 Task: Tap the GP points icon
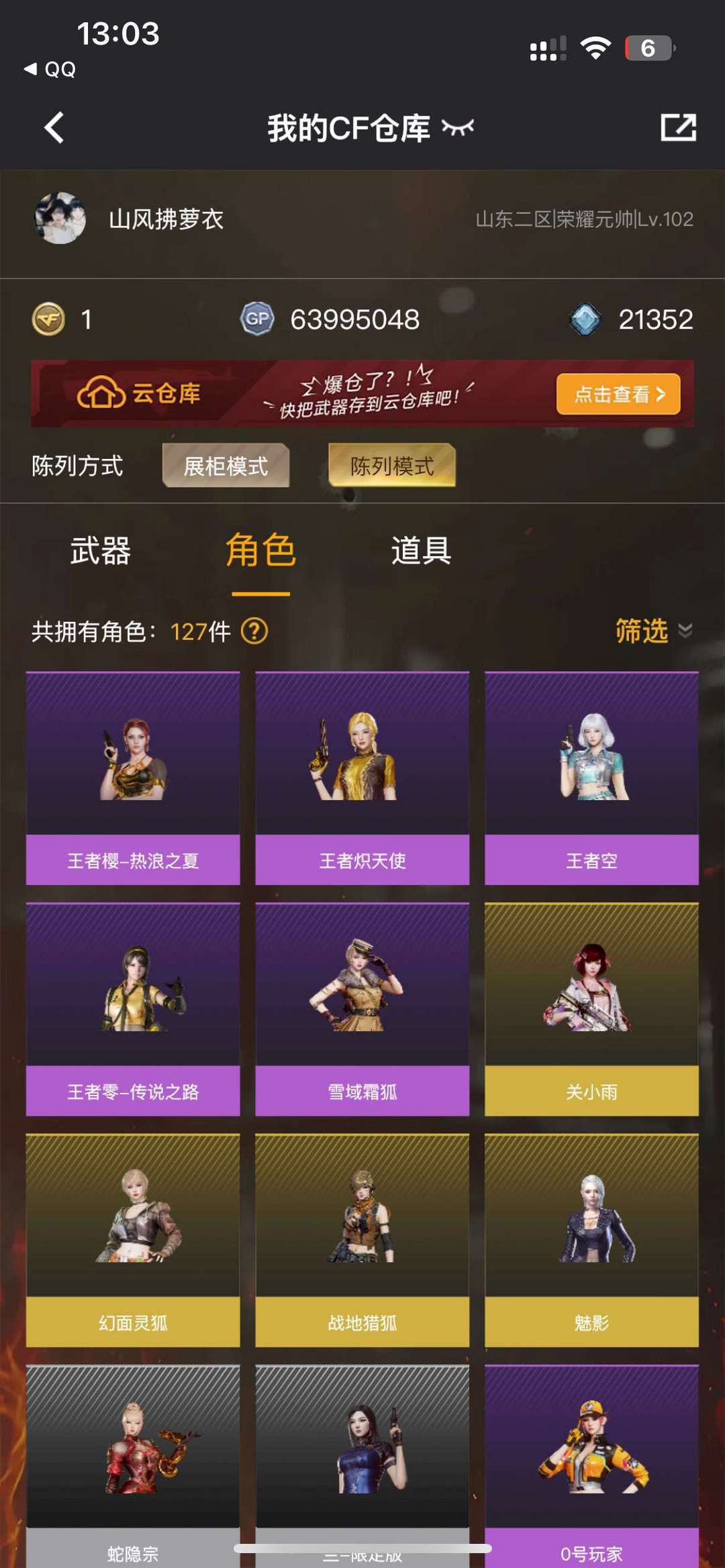257,320
